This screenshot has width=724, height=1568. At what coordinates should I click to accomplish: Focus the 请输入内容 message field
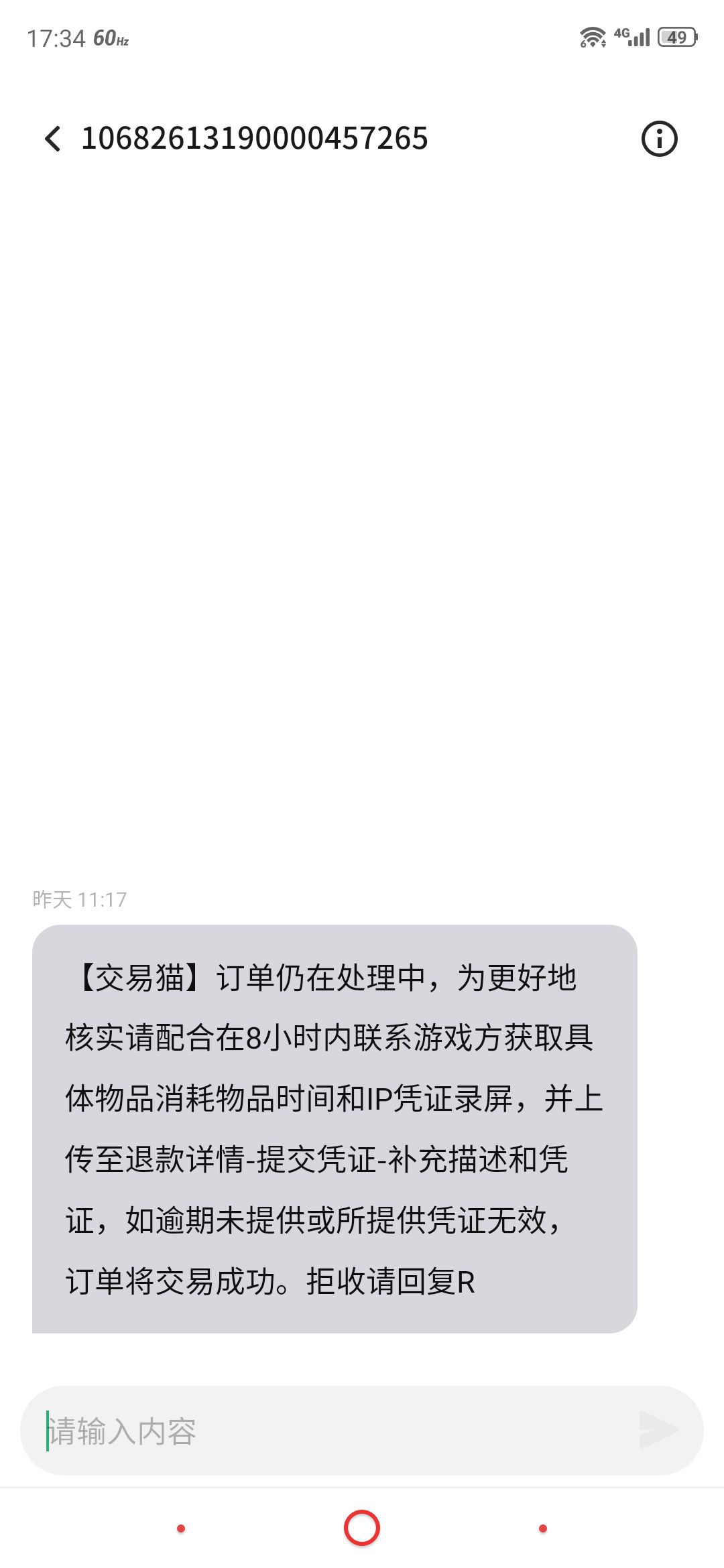pos(335,1430)
